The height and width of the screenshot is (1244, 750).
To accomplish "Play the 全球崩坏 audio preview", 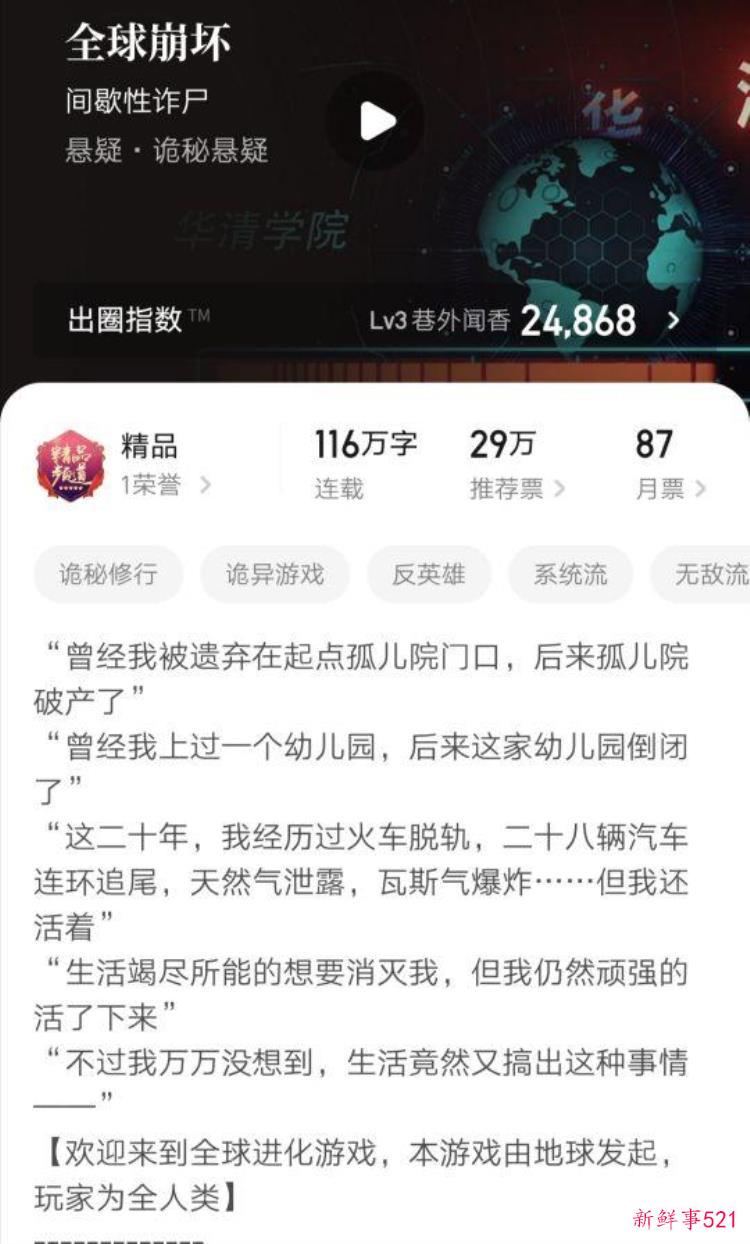I will (377, 121).
